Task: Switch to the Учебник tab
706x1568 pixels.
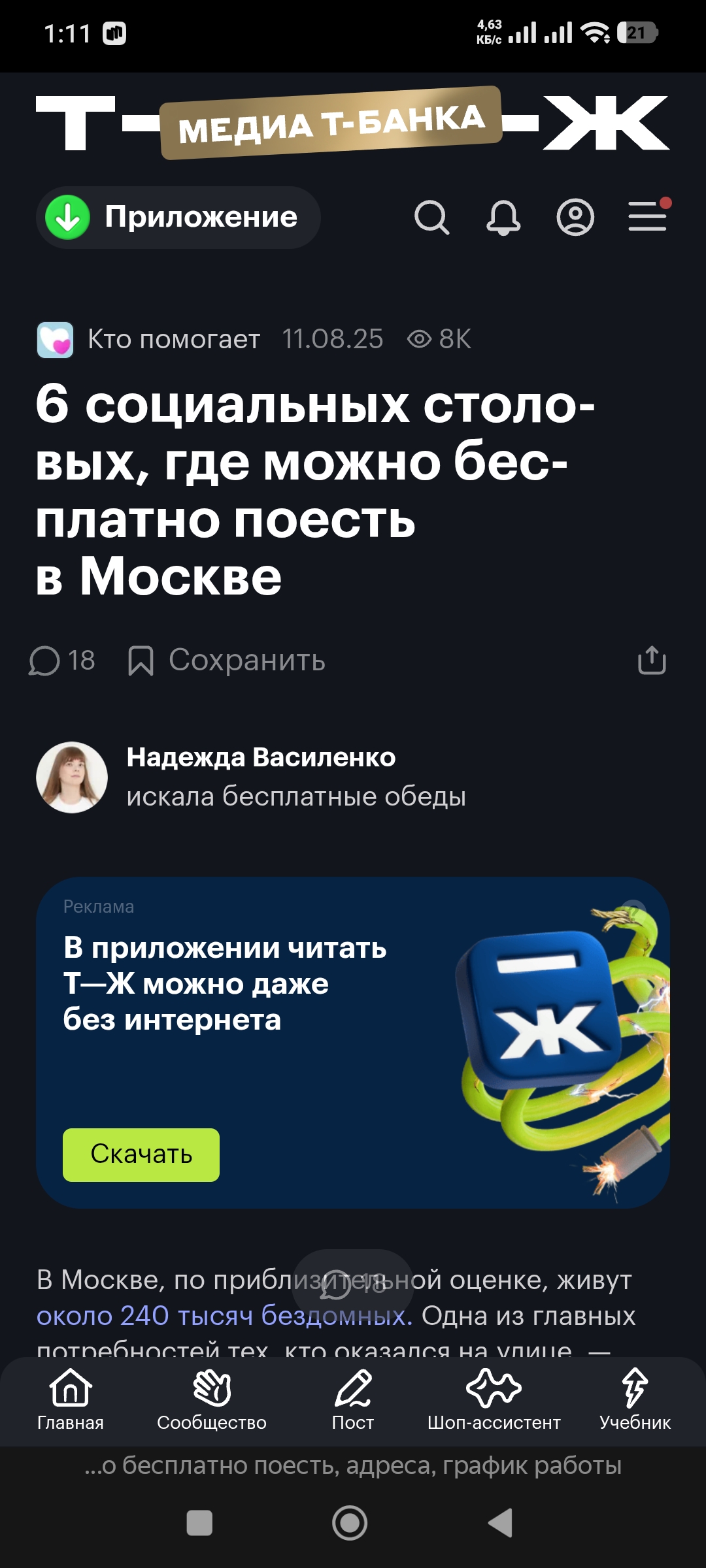Action: 635,1399
